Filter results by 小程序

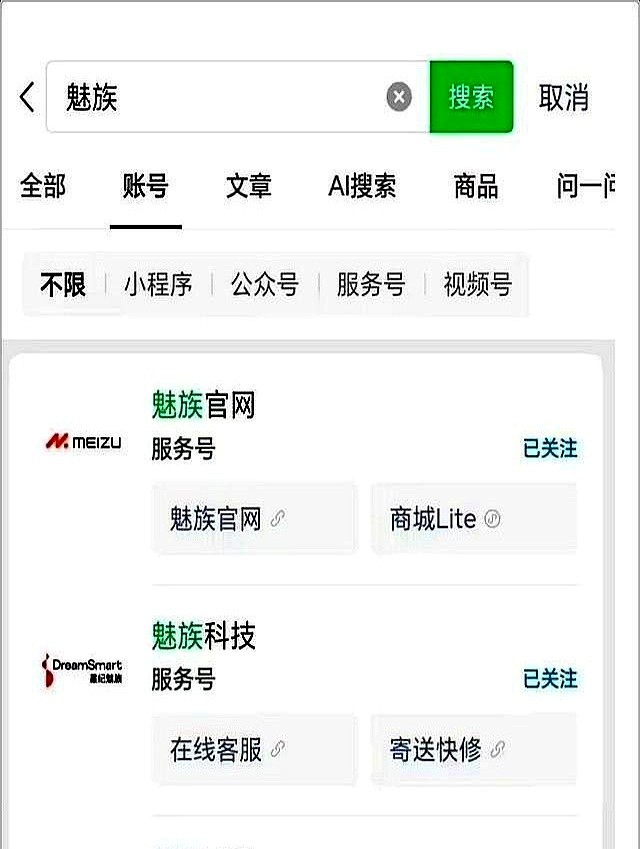158,285
